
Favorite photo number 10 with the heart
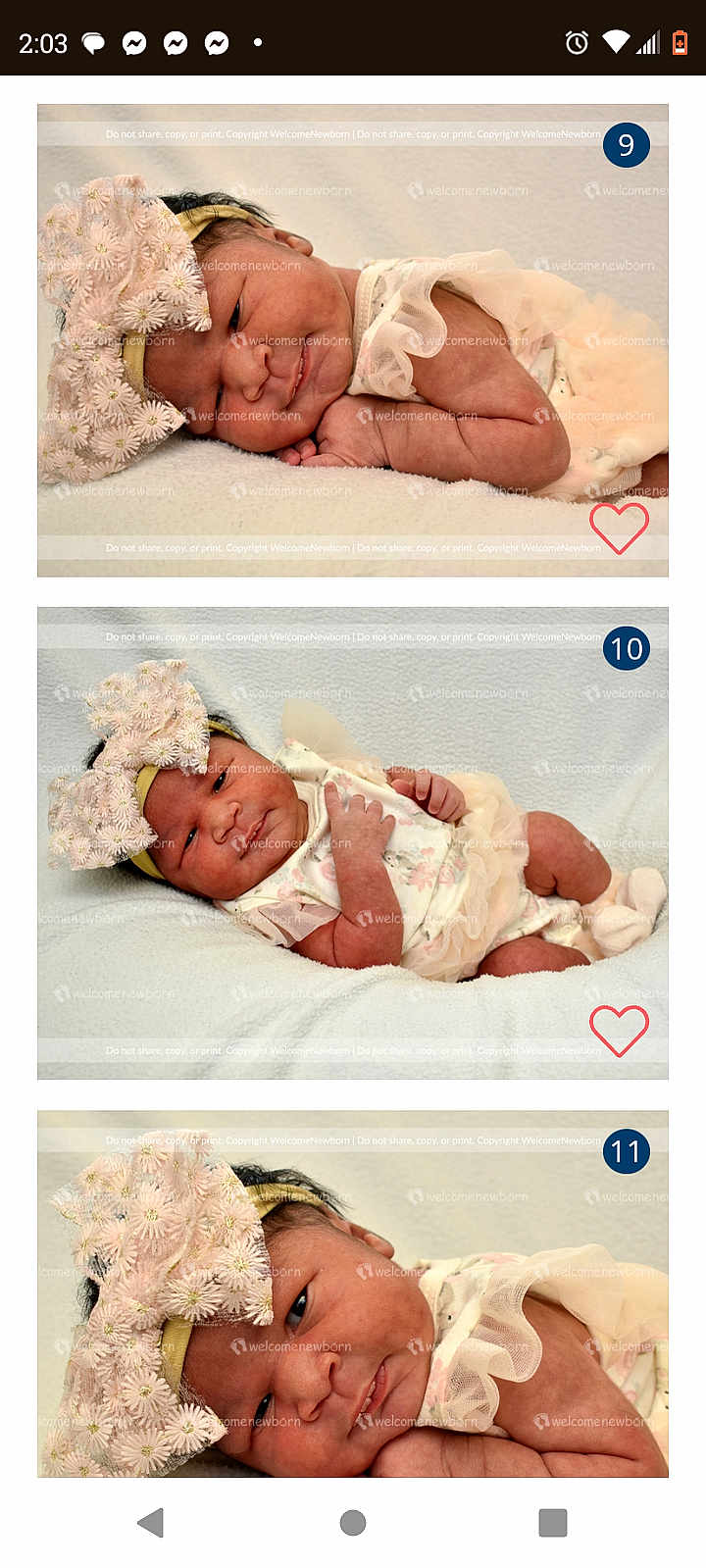pyautogui.click(x=619, y=1031)
